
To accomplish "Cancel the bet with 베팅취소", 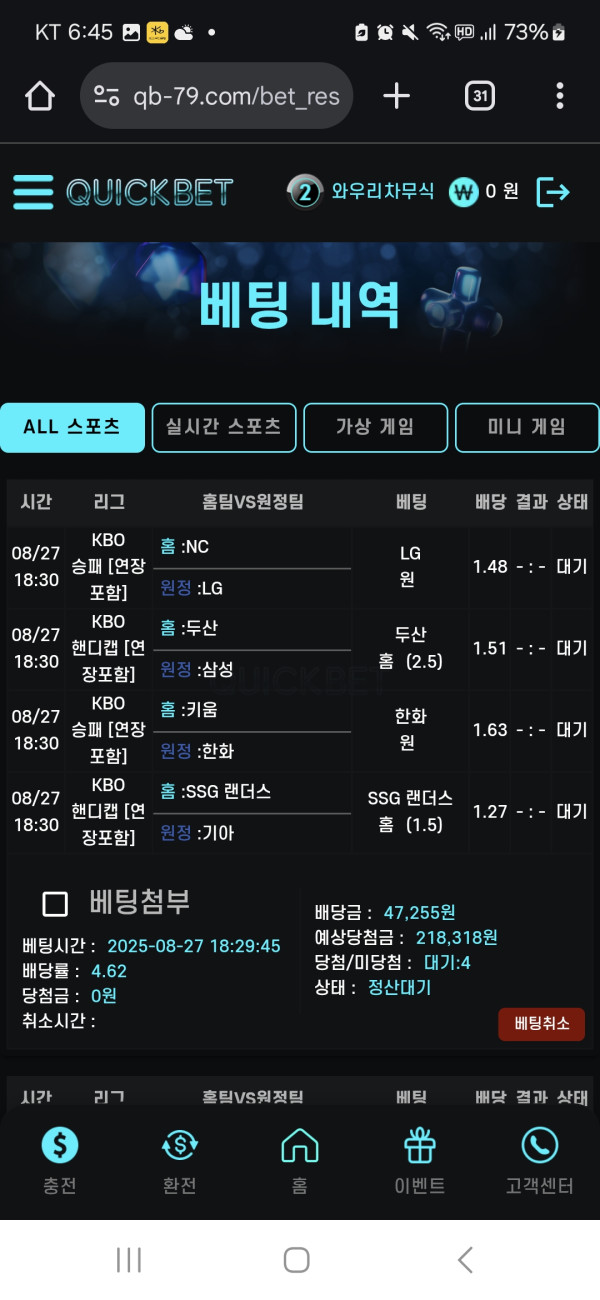I will 541,1024.
